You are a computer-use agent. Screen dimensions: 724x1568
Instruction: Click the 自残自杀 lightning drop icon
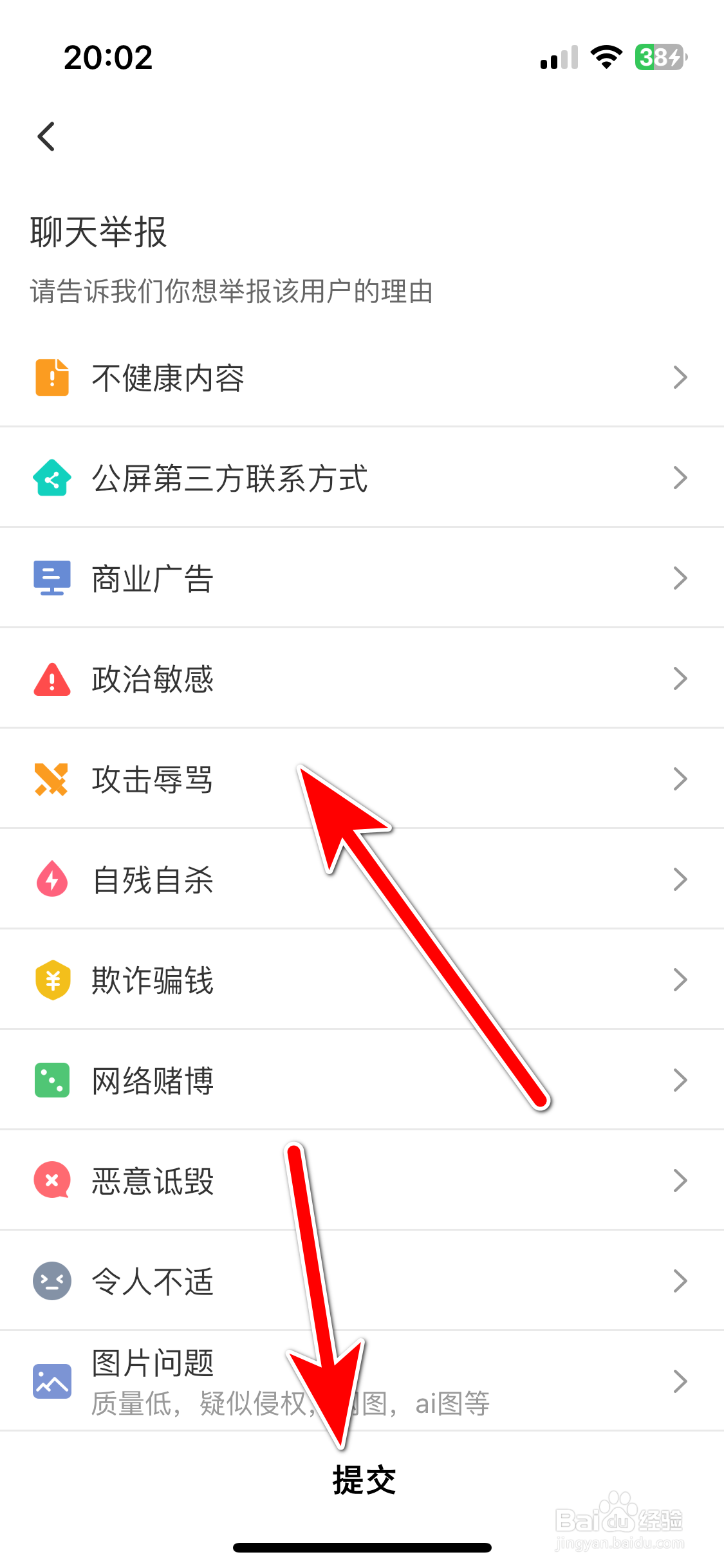coord(51,879)
